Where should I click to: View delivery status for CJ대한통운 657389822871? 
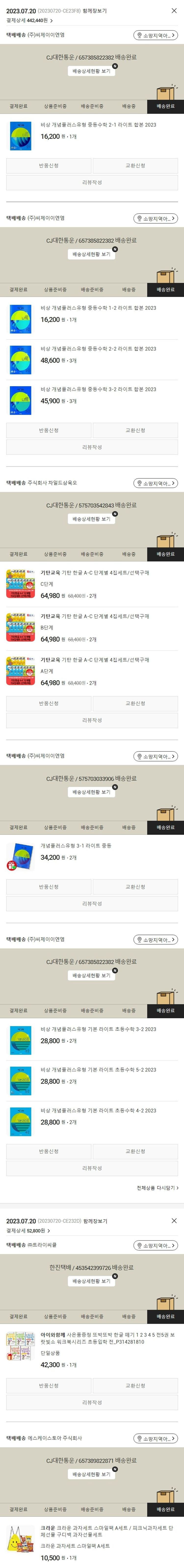[92, 1474]
